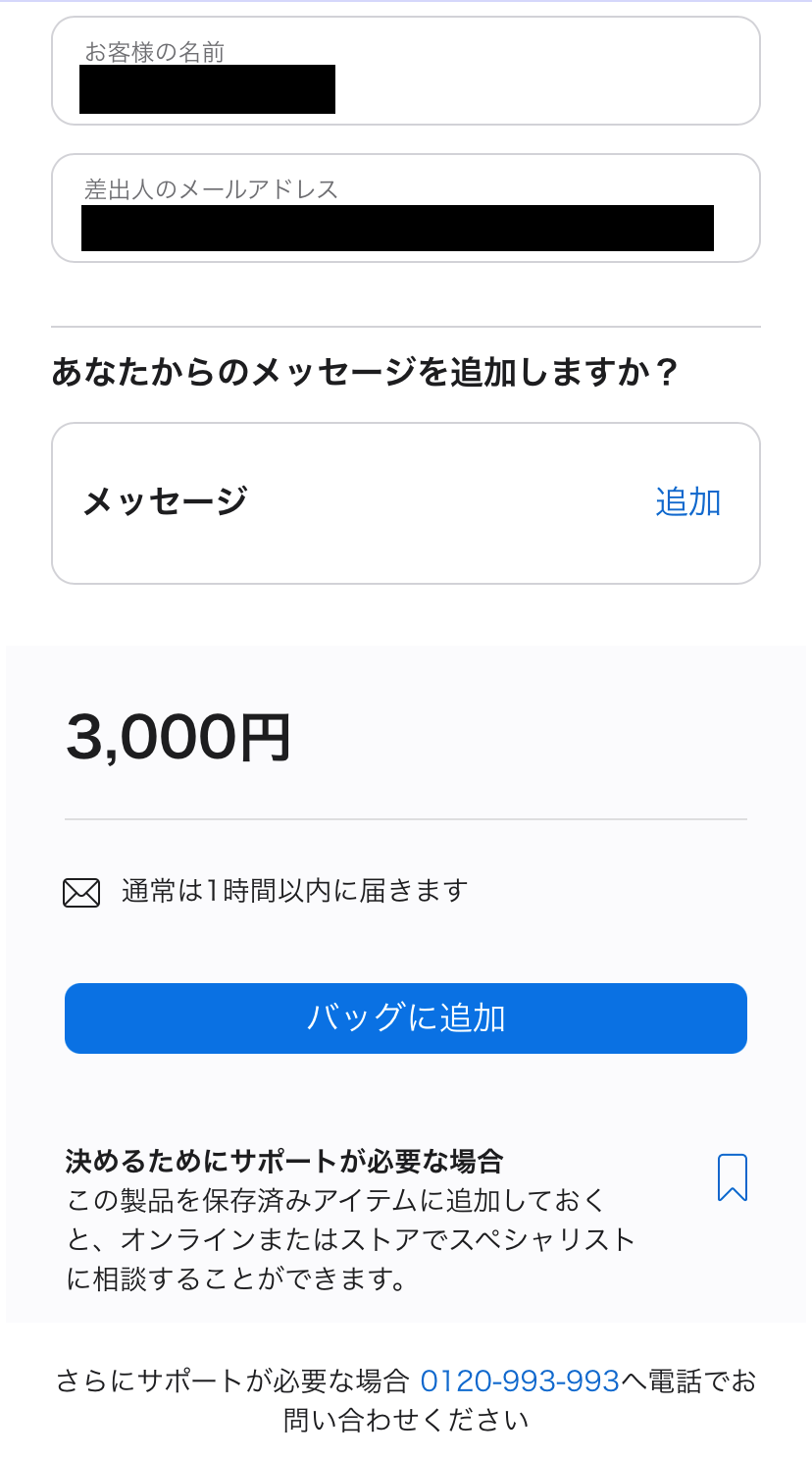Tap the ribbon icon to save this product

click(734, 1176)
